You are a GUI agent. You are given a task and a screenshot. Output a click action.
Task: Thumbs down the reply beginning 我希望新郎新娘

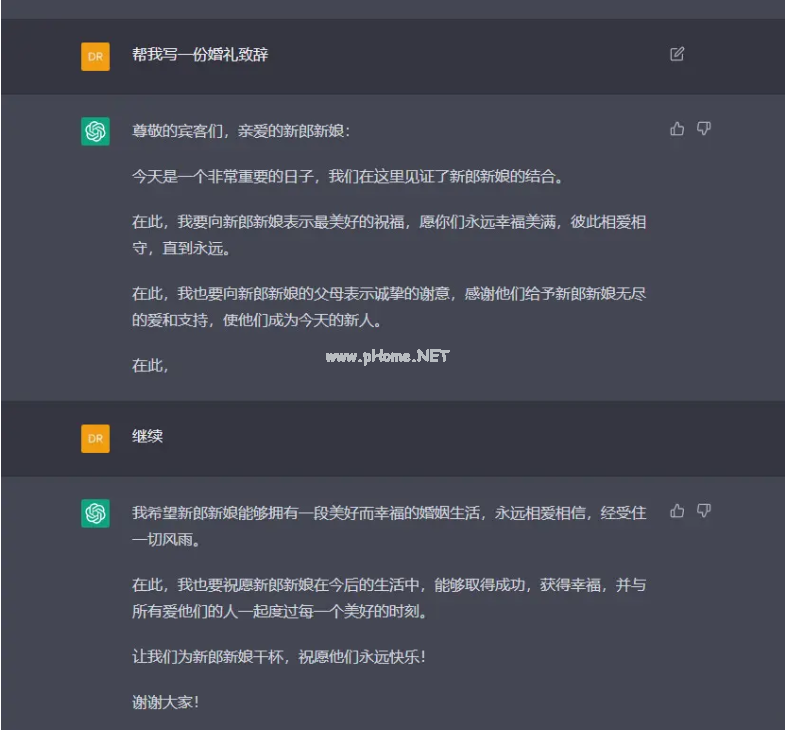pos(704,511)
